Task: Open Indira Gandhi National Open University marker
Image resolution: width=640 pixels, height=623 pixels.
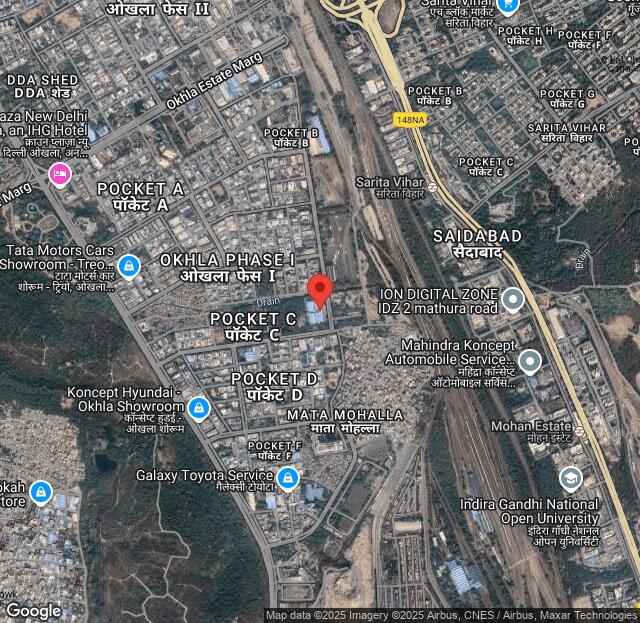Action: [570, 479]
